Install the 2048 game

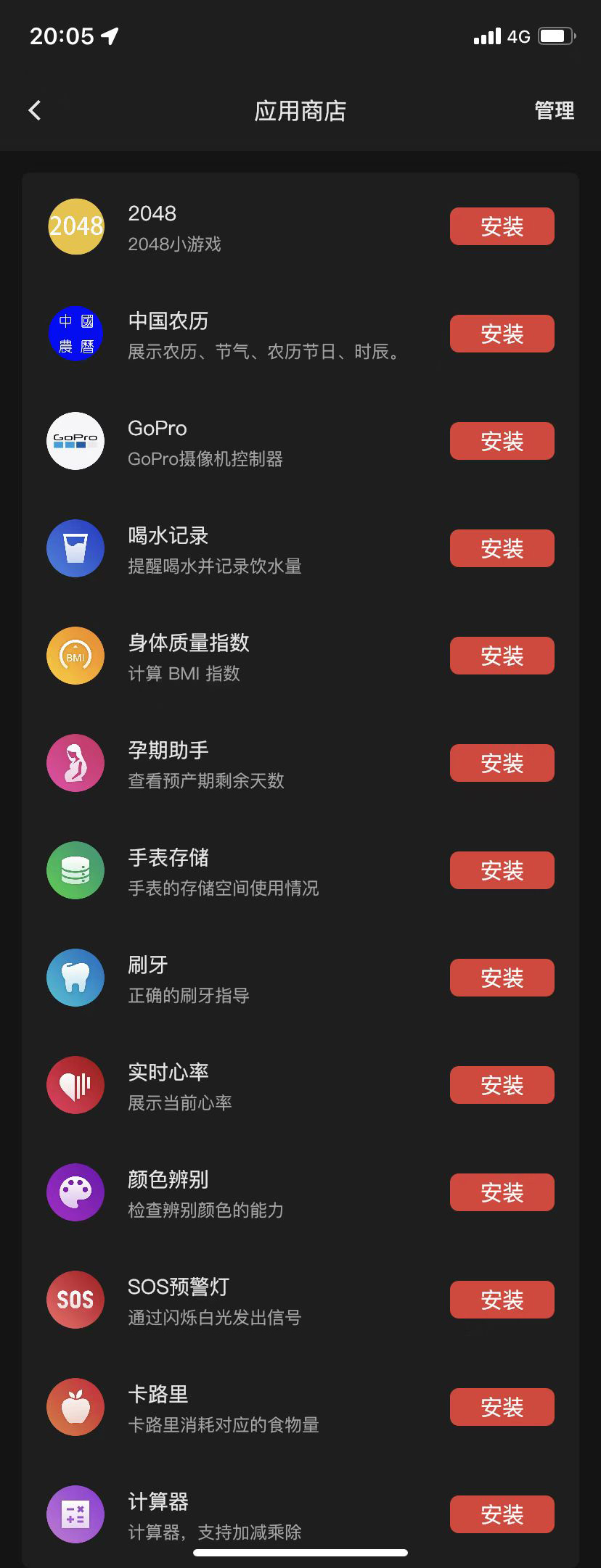(x=502, y=226)
